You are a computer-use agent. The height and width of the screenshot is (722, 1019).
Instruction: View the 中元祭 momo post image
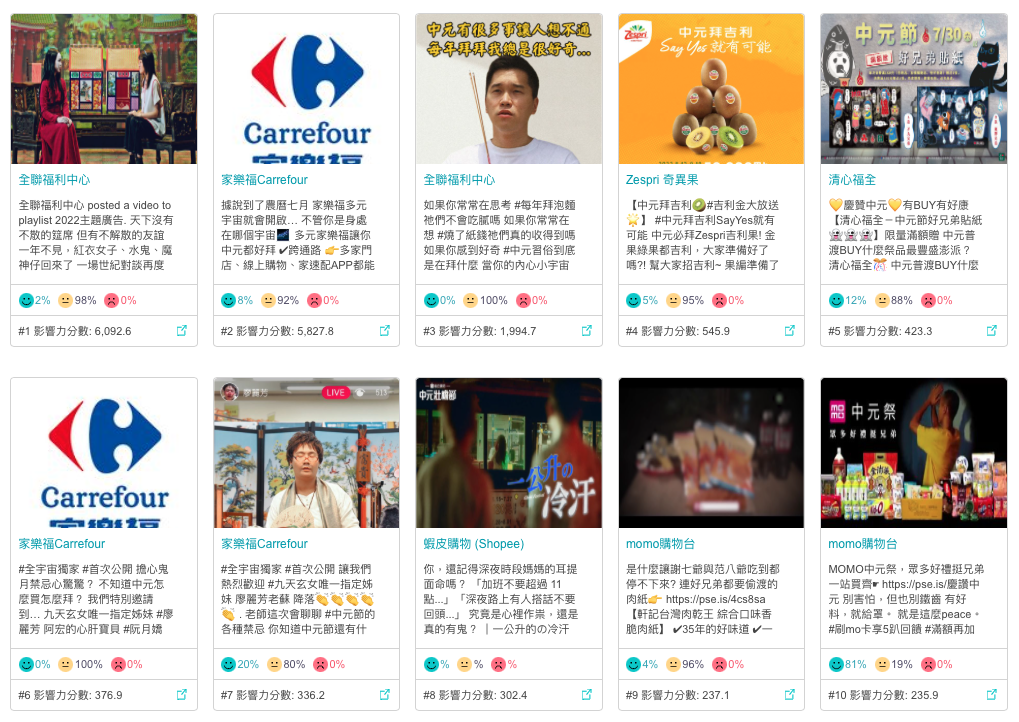pos(913,452)
